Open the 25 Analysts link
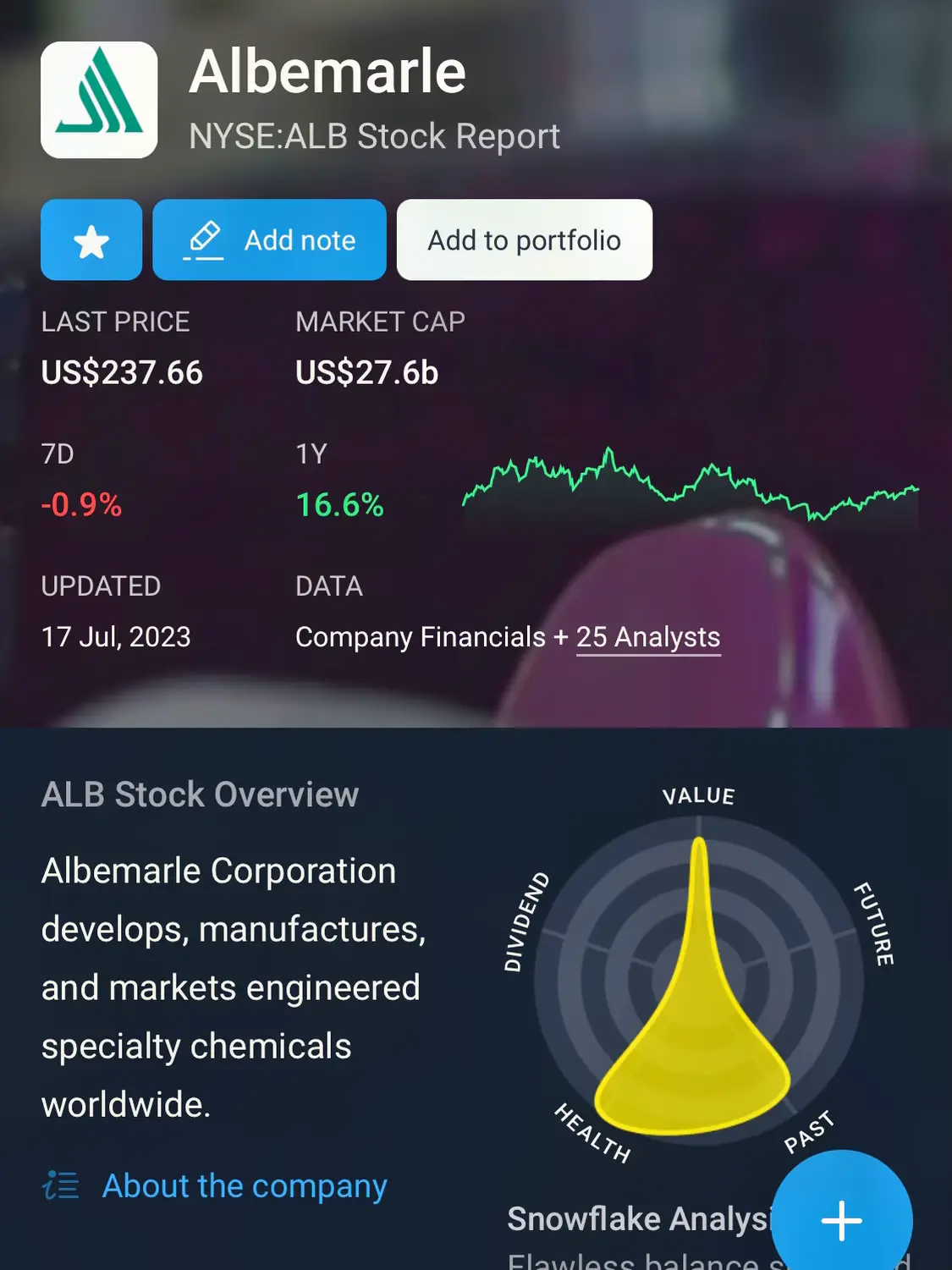Screen dimensions: 952x1270 tap(647, 637)
